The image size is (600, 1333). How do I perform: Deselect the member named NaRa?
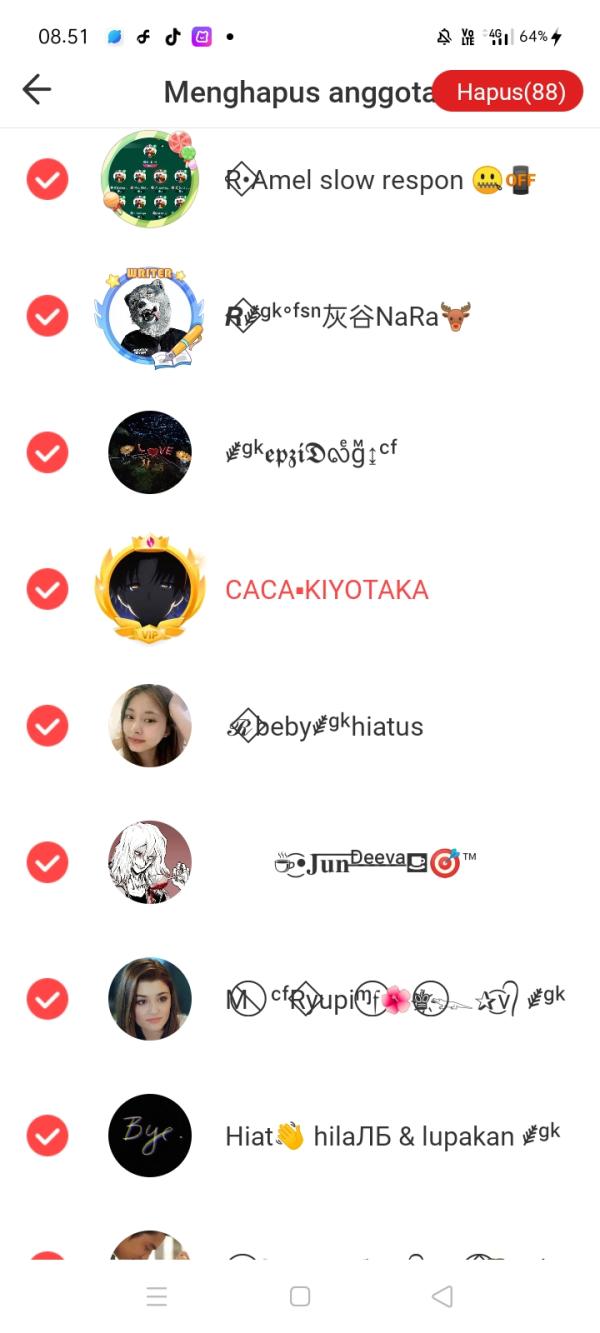[47, 316]
